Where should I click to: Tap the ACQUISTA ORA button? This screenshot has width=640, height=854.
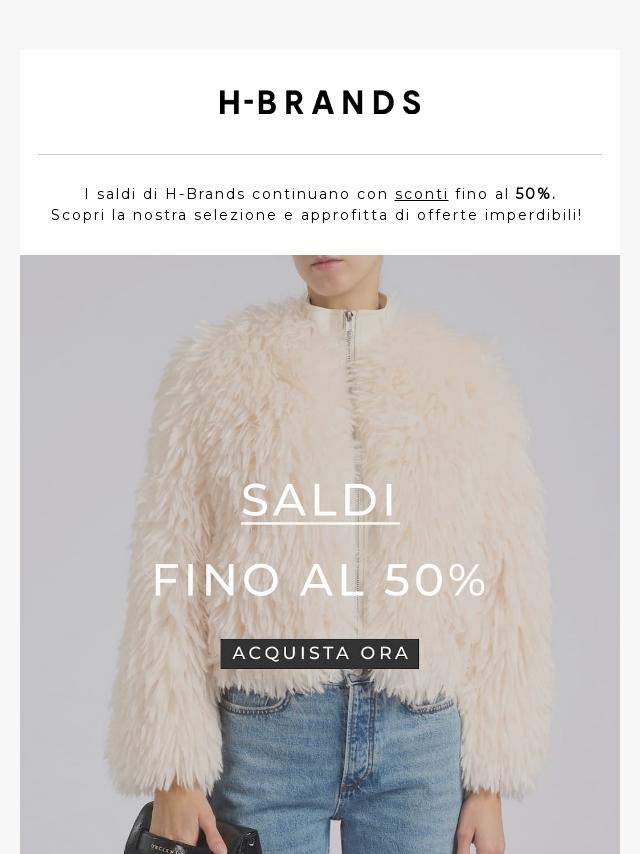(x=320, y=653)
